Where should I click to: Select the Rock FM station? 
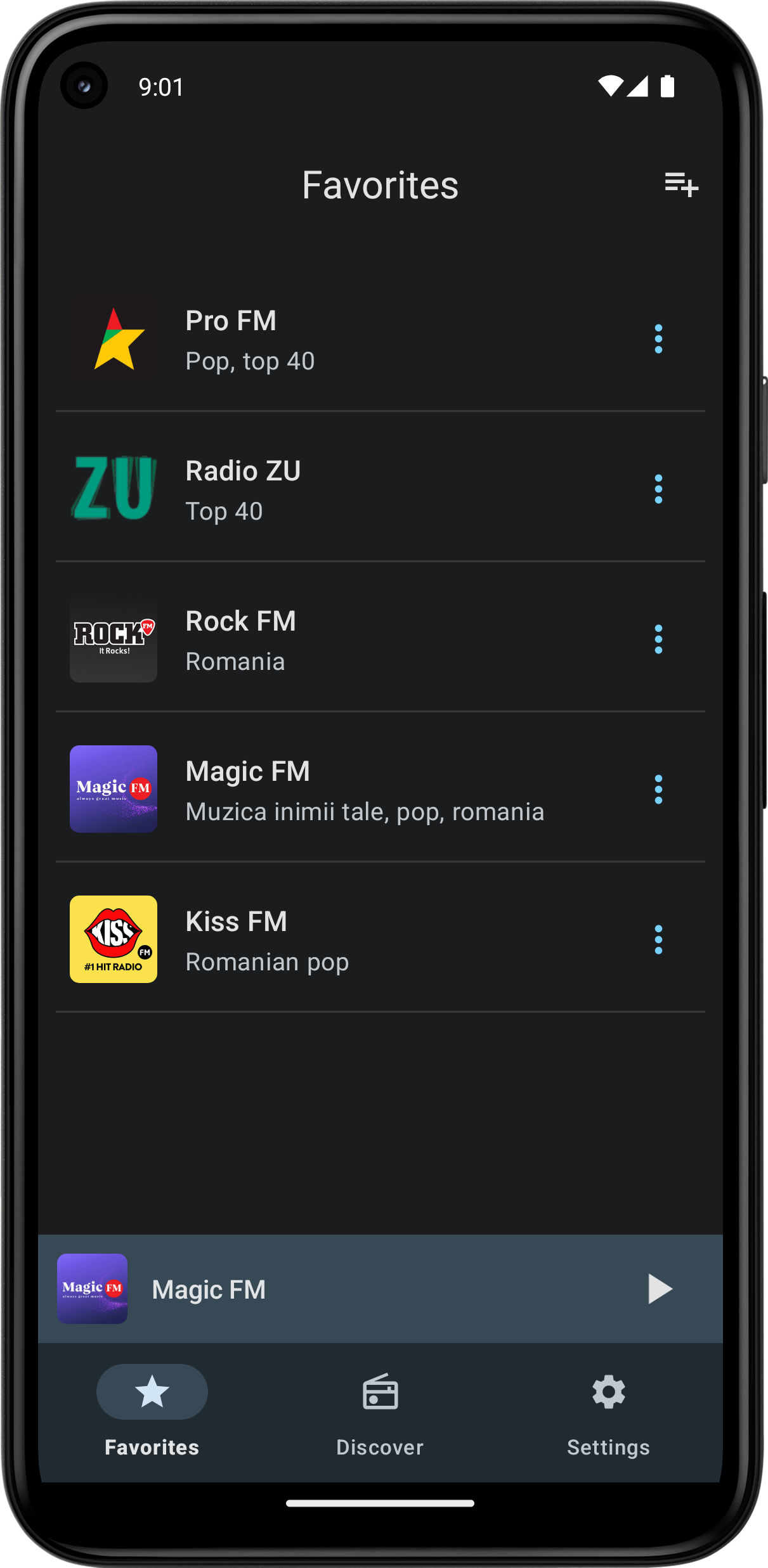click(x=317, y=640)
